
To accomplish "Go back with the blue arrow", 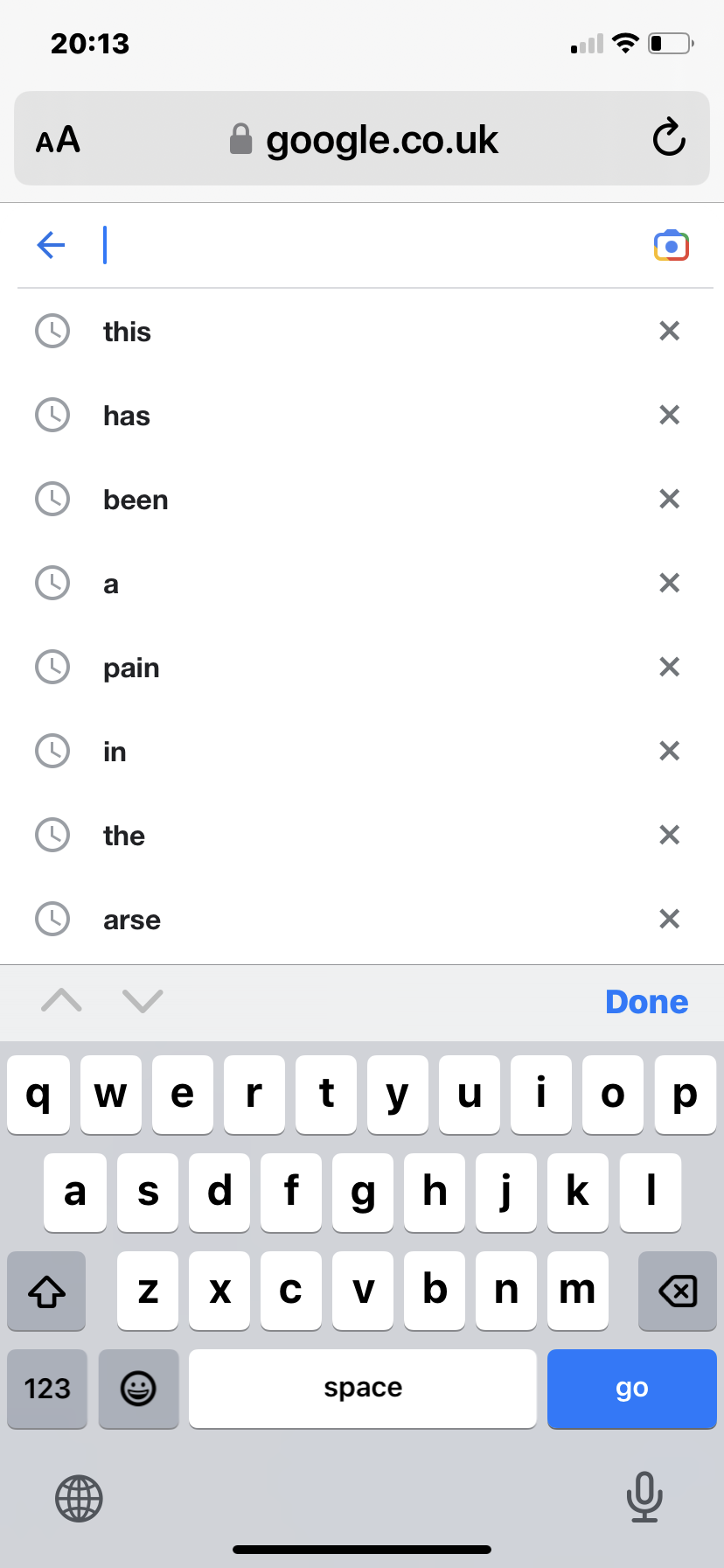I will point(52,245).
